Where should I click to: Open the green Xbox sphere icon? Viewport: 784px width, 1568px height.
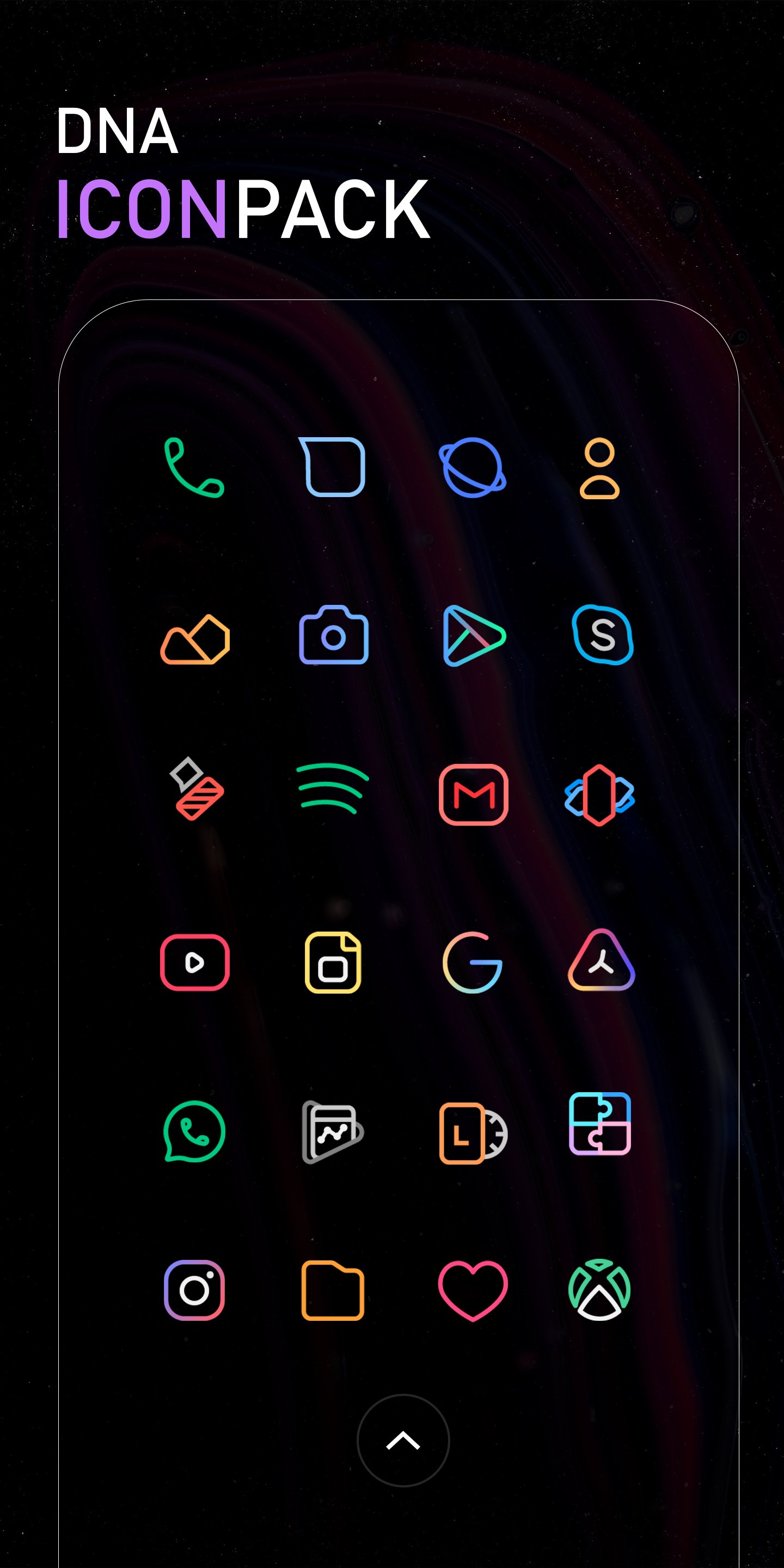pyautogui.click(x=602, y=1290)
